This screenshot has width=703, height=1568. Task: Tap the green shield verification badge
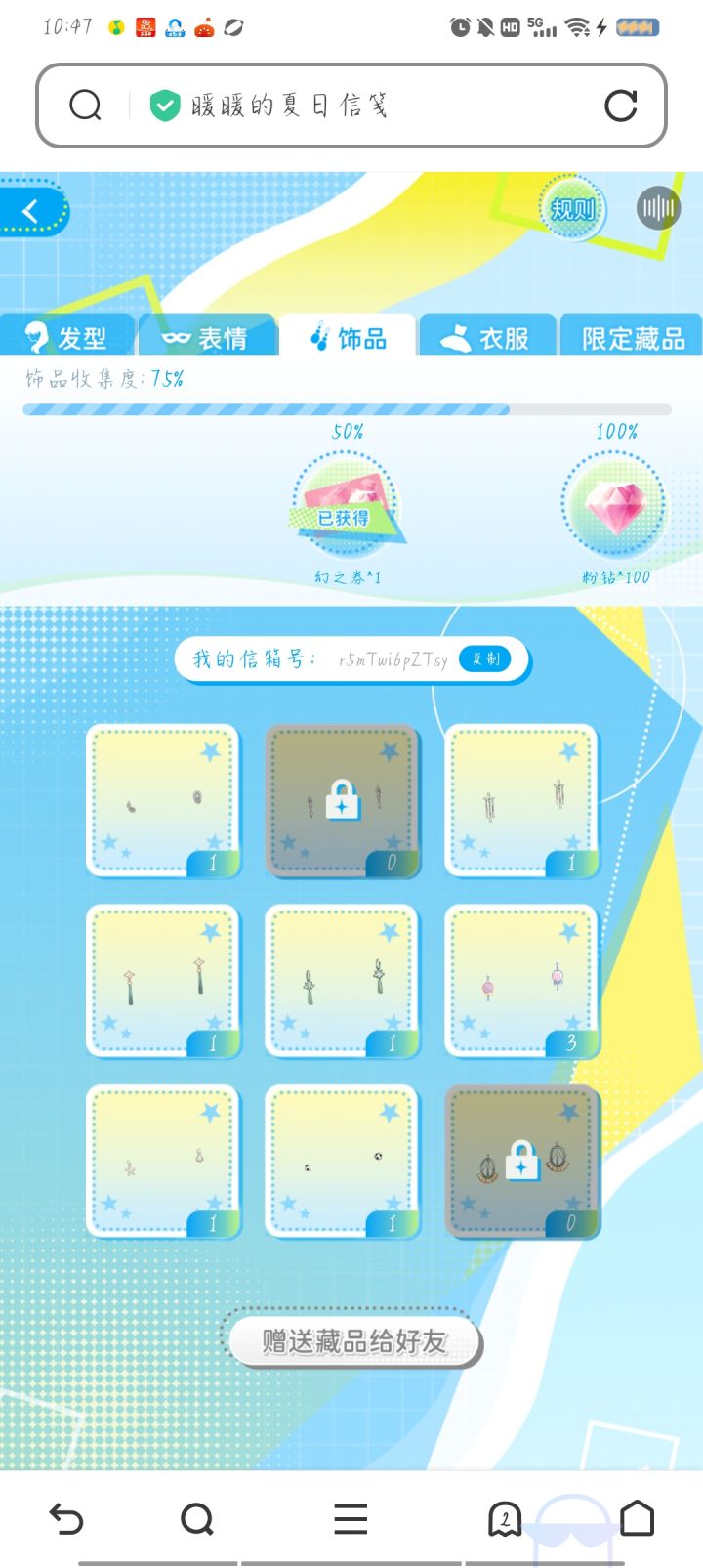[x=164, y=102]
